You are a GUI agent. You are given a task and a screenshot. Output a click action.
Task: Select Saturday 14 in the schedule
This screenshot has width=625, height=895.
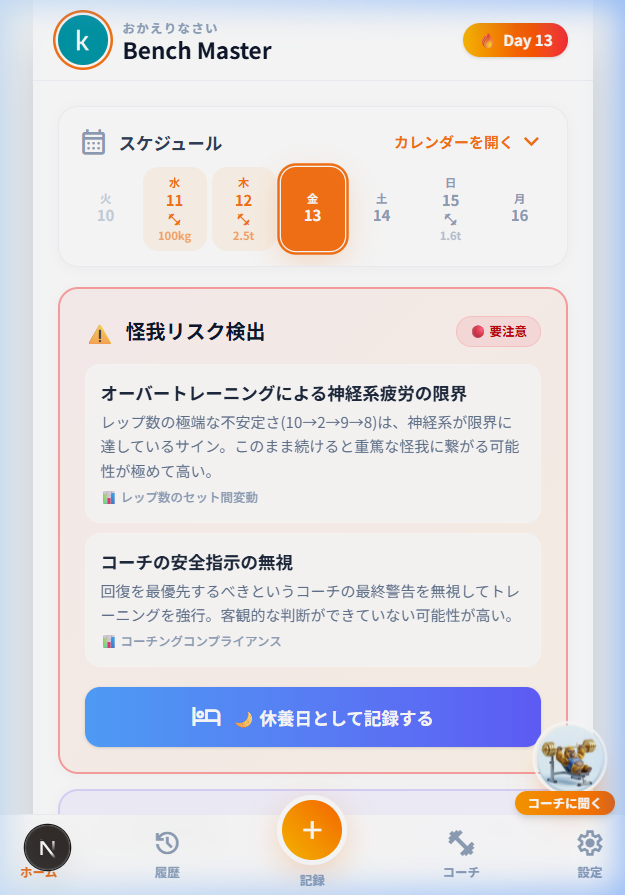(x=381, y=209)
